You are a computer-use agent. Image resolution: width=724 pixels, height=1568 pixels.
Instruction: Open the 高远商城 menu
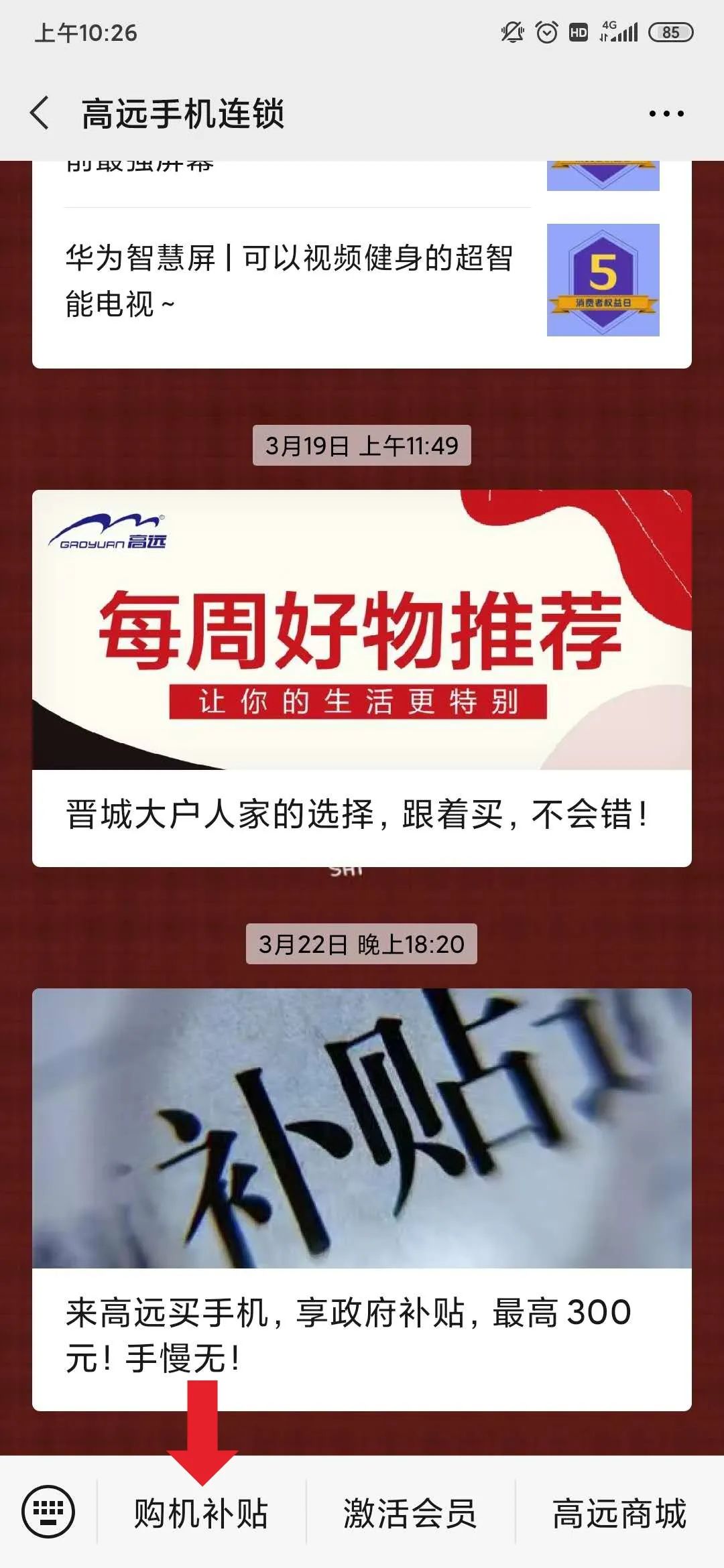pos(619,1513)
